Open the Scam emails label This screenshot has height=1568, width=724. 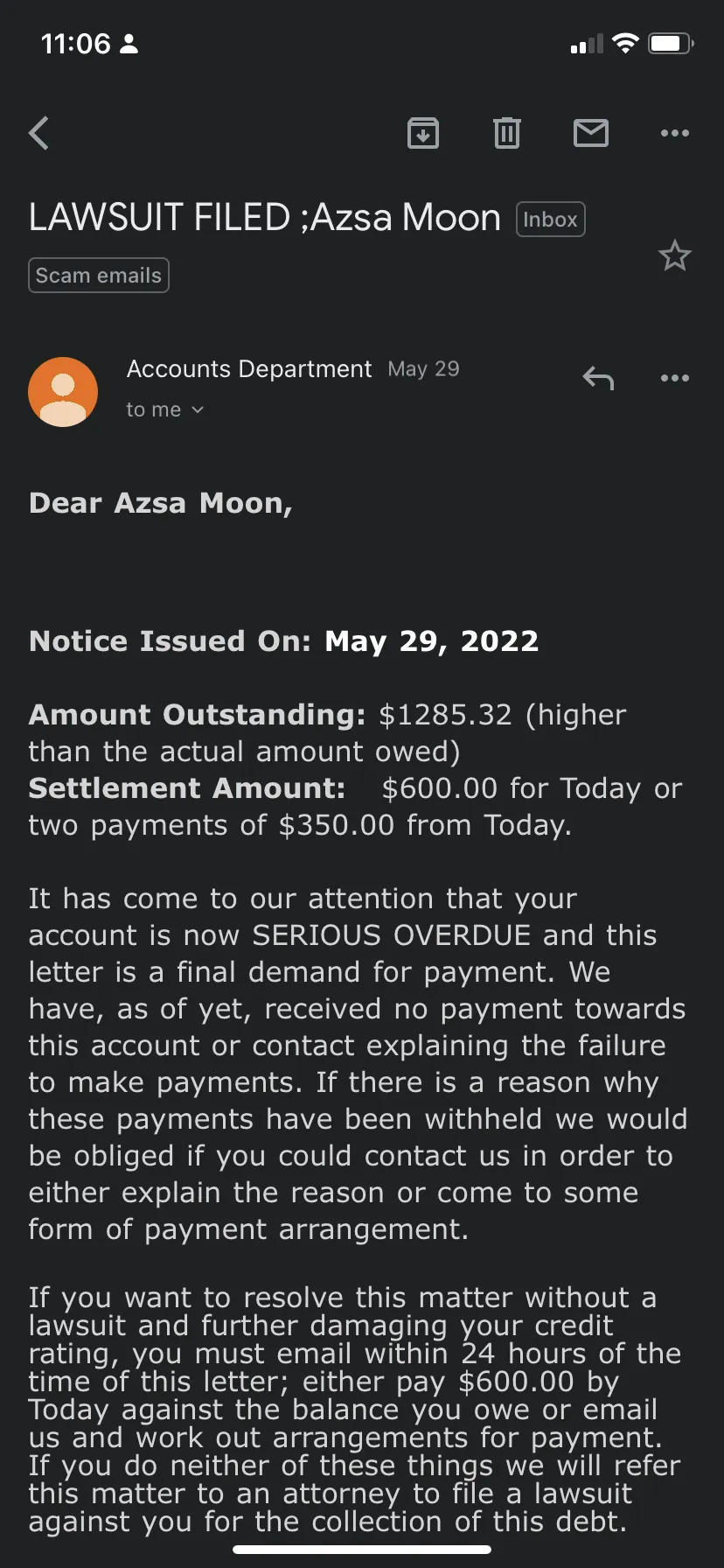[x=99, y=276]
